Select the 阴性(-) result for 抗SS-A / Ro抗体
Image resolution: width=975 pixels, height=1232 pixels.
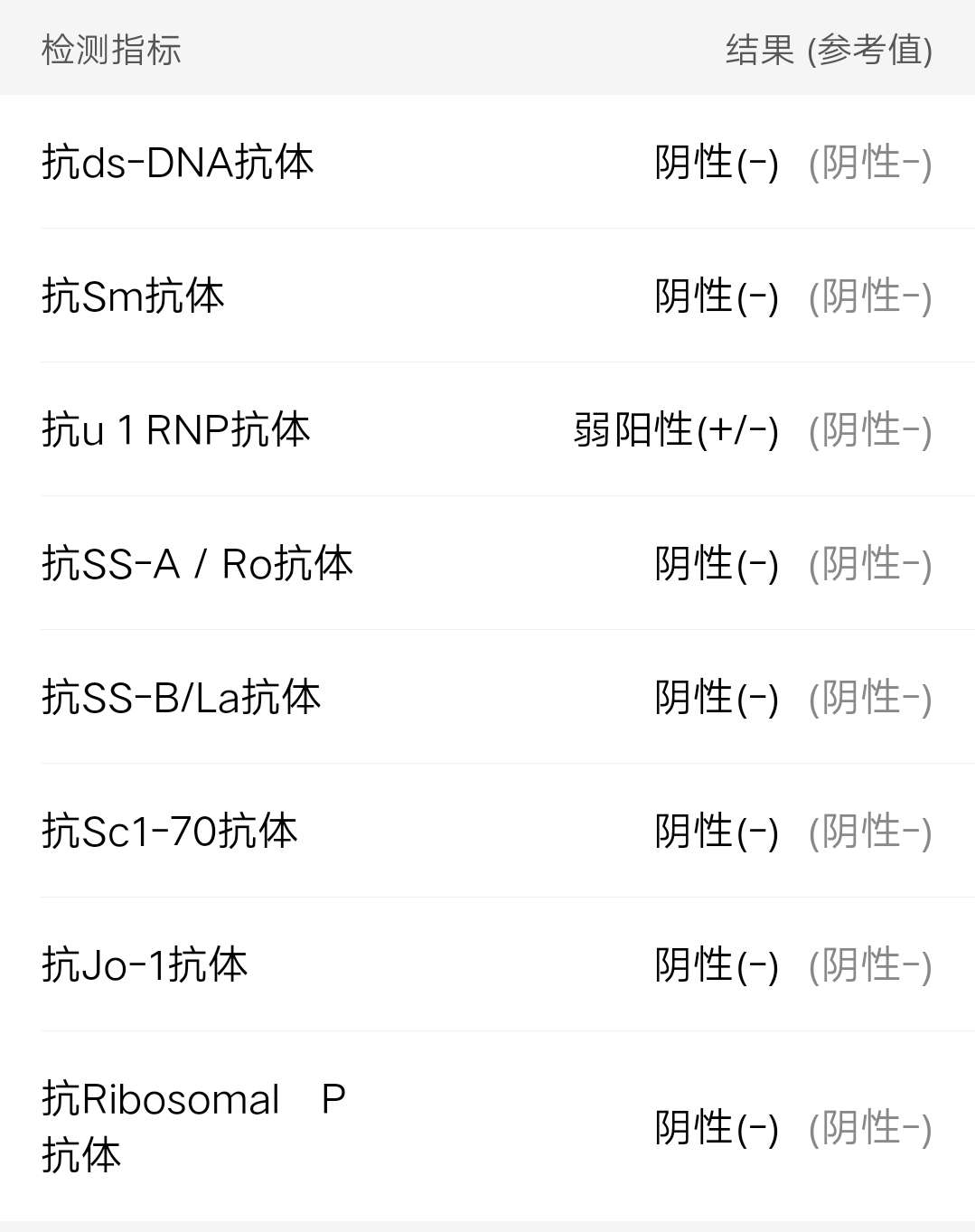click(x=715, y=563)
